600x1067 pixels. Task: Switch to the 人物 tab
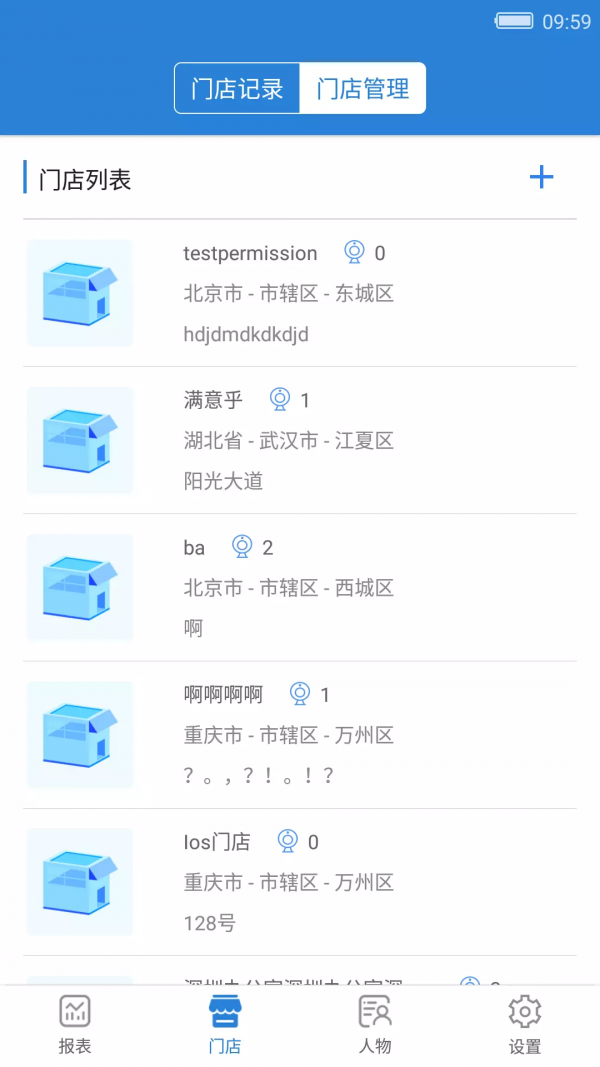tap(375, 1025)
